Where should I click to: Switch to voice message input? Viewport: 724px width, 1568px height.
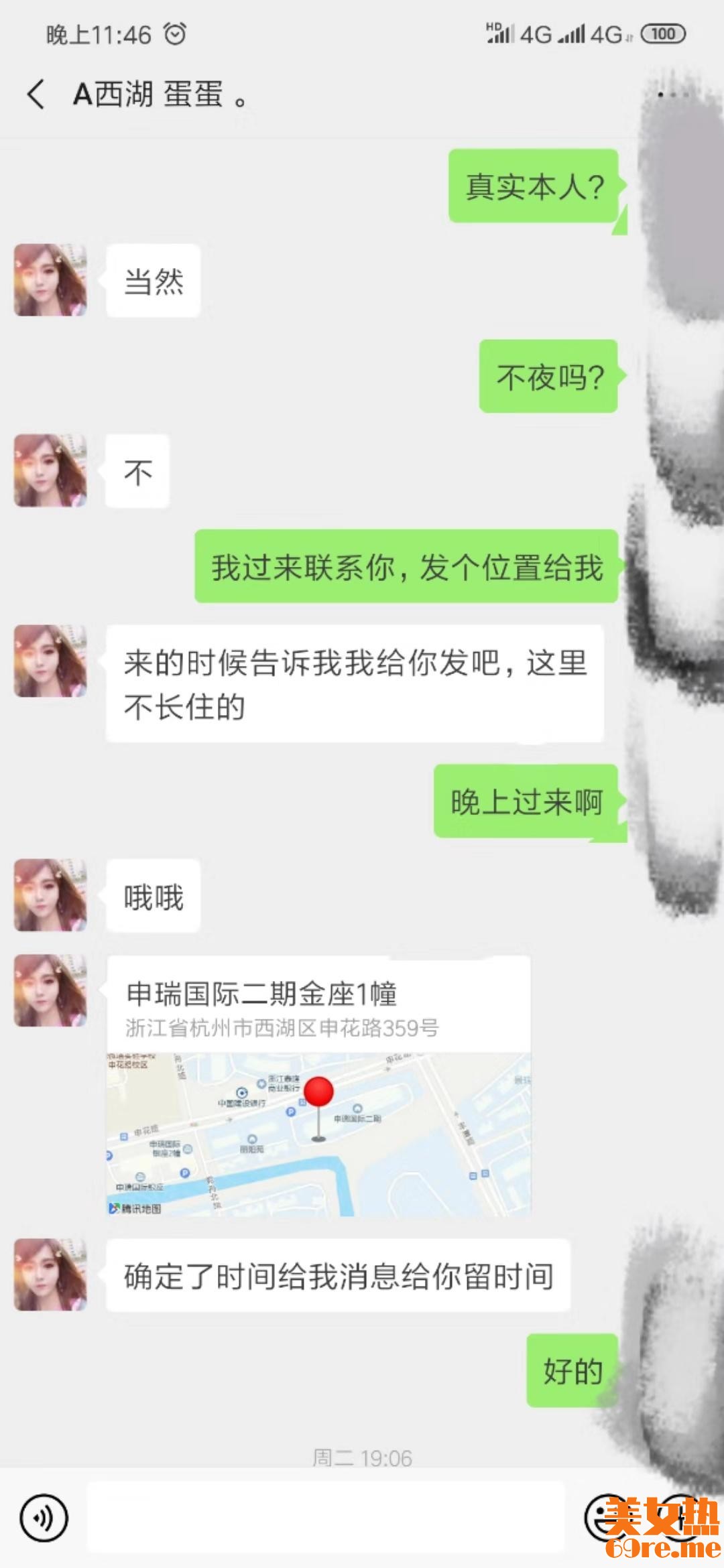coord(44,1518)
